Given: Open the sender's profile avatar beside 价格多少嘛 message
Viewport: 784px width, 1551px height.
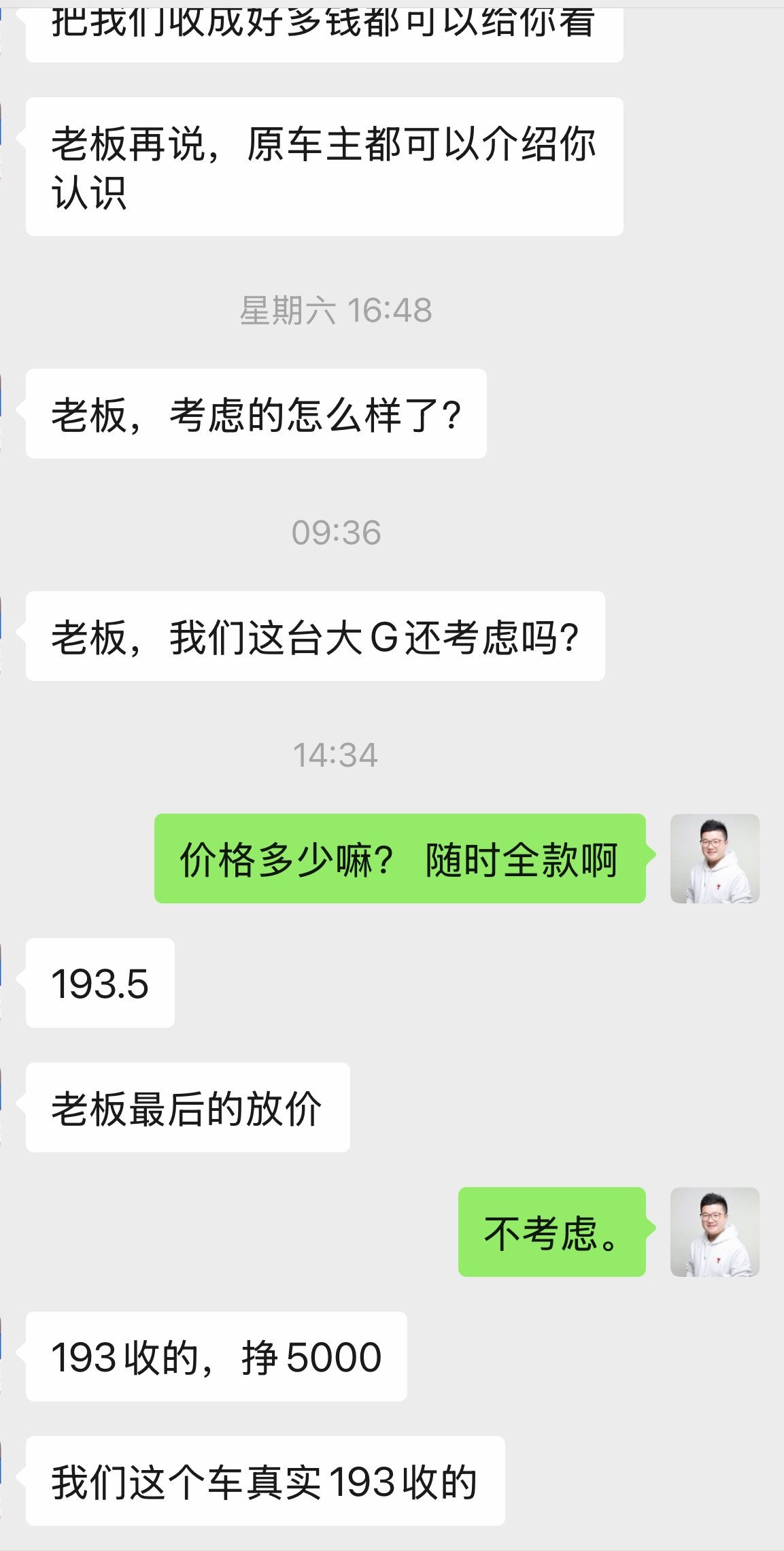Looking at the screenshot, I should (716, 861).
